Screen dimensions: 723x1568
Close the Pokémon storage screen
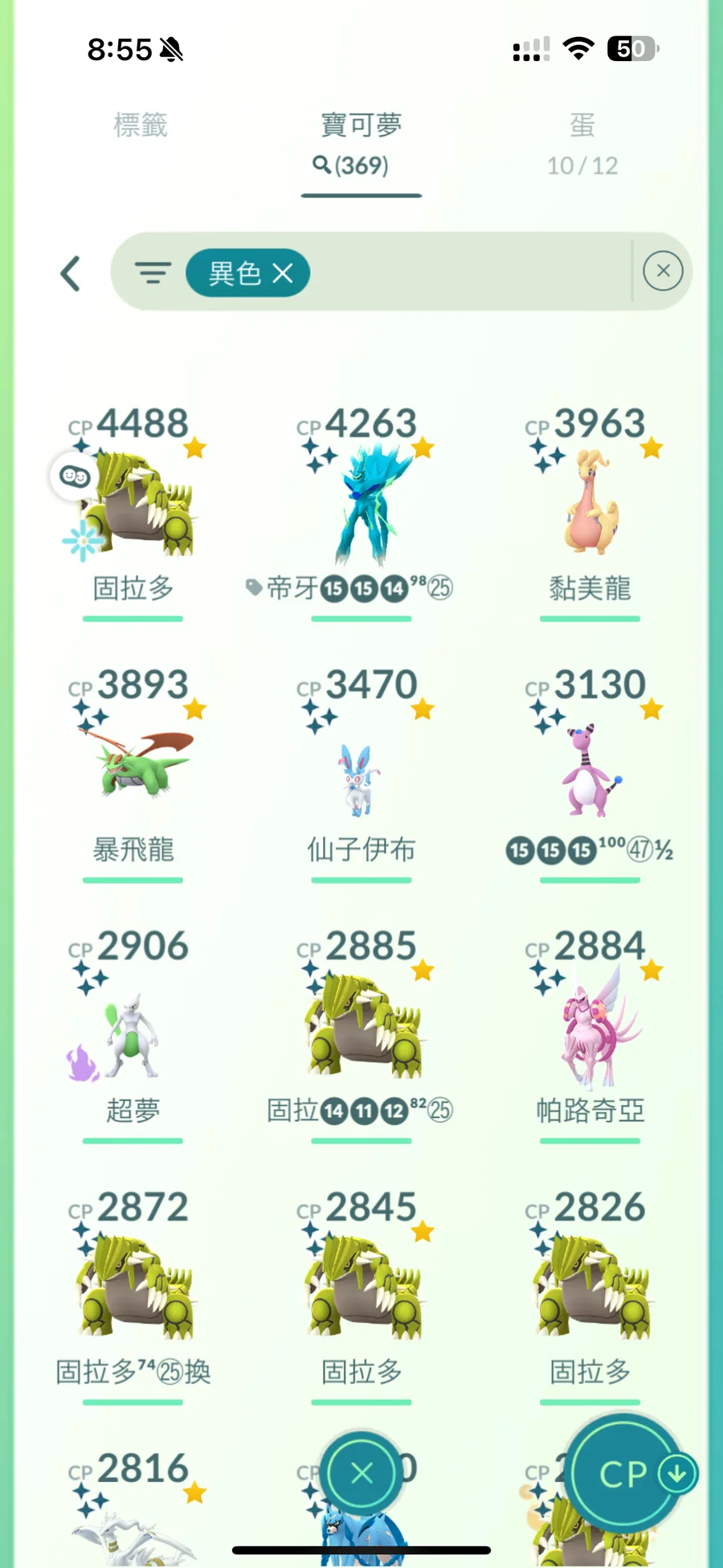click(x=361, y=1472)
